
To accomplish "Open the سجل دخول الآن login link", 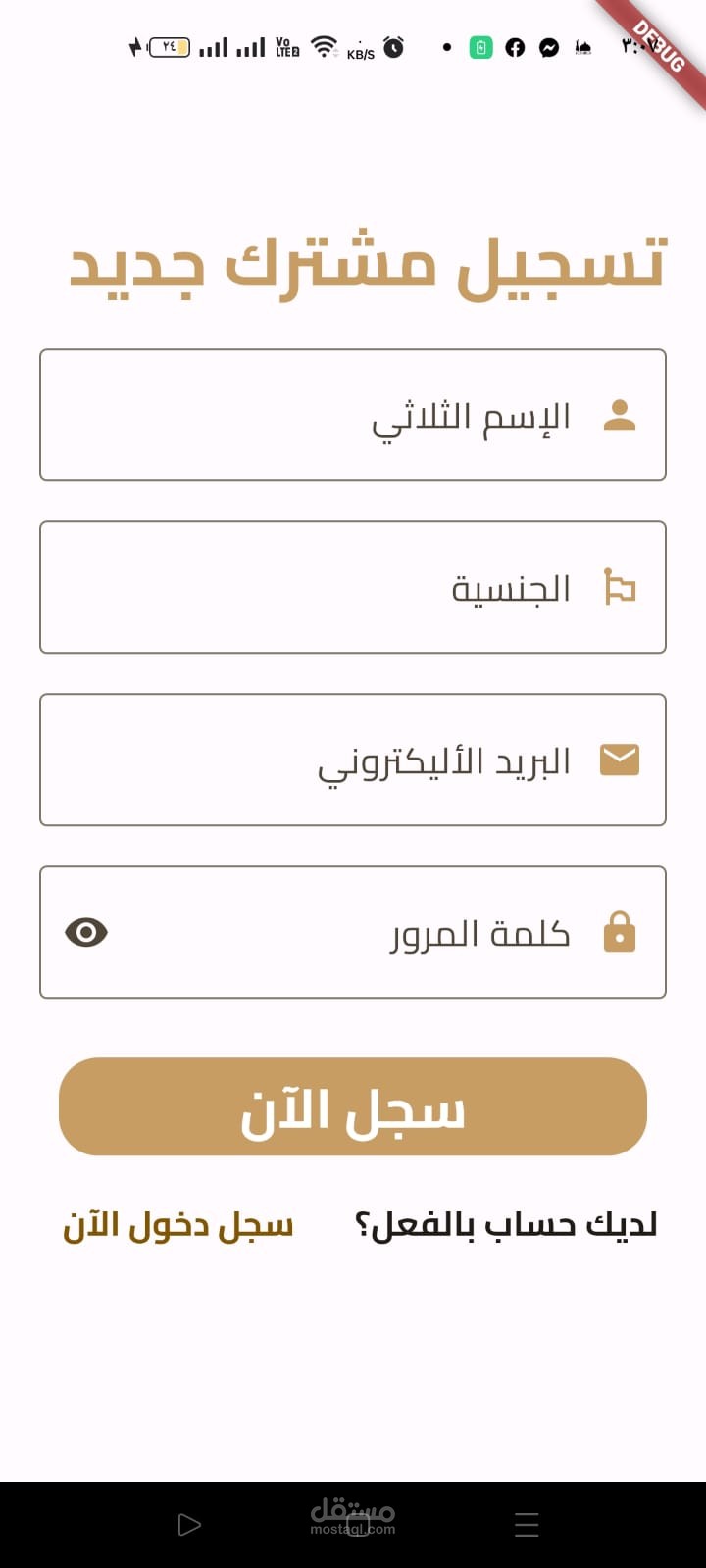I will [x=178, y=1226].
